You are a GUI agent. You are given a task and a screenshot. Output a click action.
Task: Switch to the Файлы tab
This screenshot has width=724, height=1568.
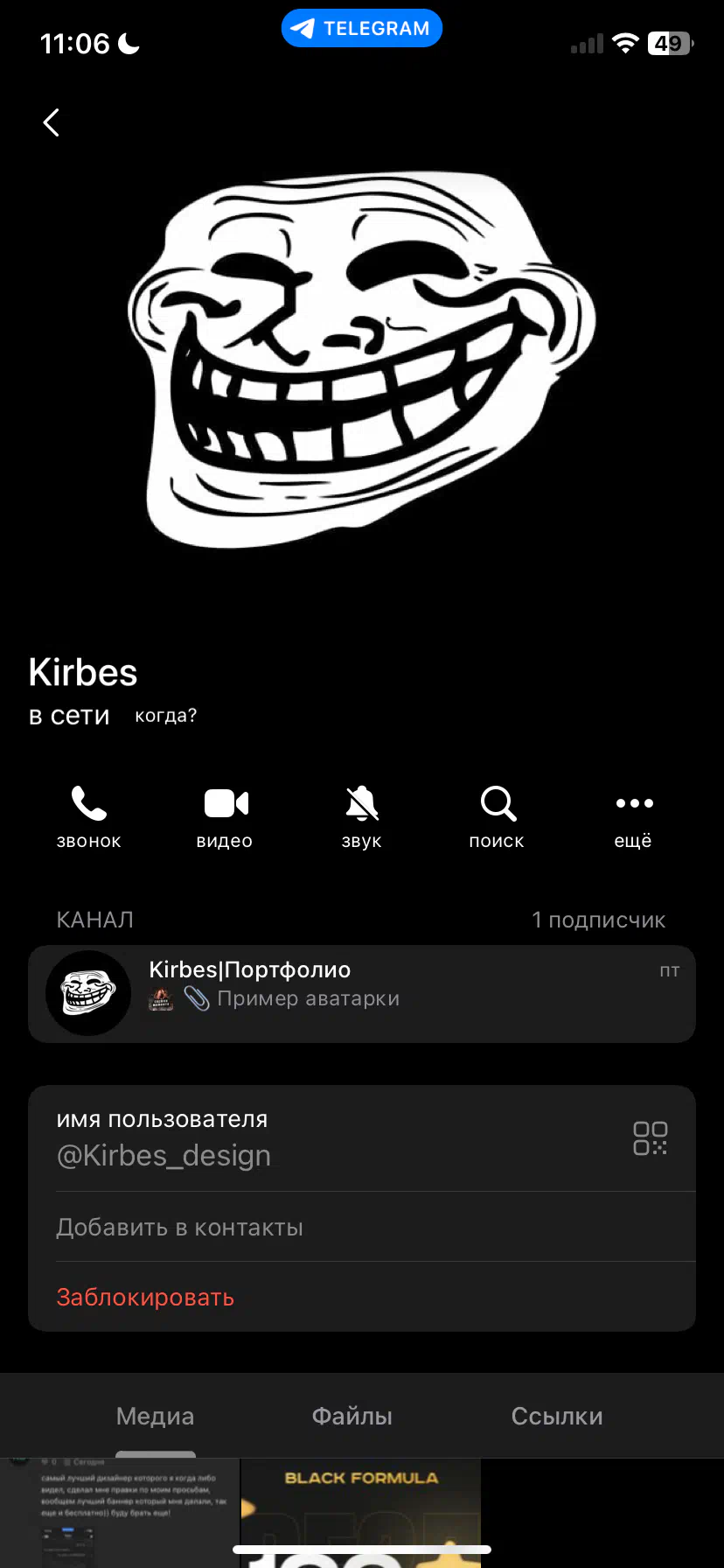click(352, 1416)
